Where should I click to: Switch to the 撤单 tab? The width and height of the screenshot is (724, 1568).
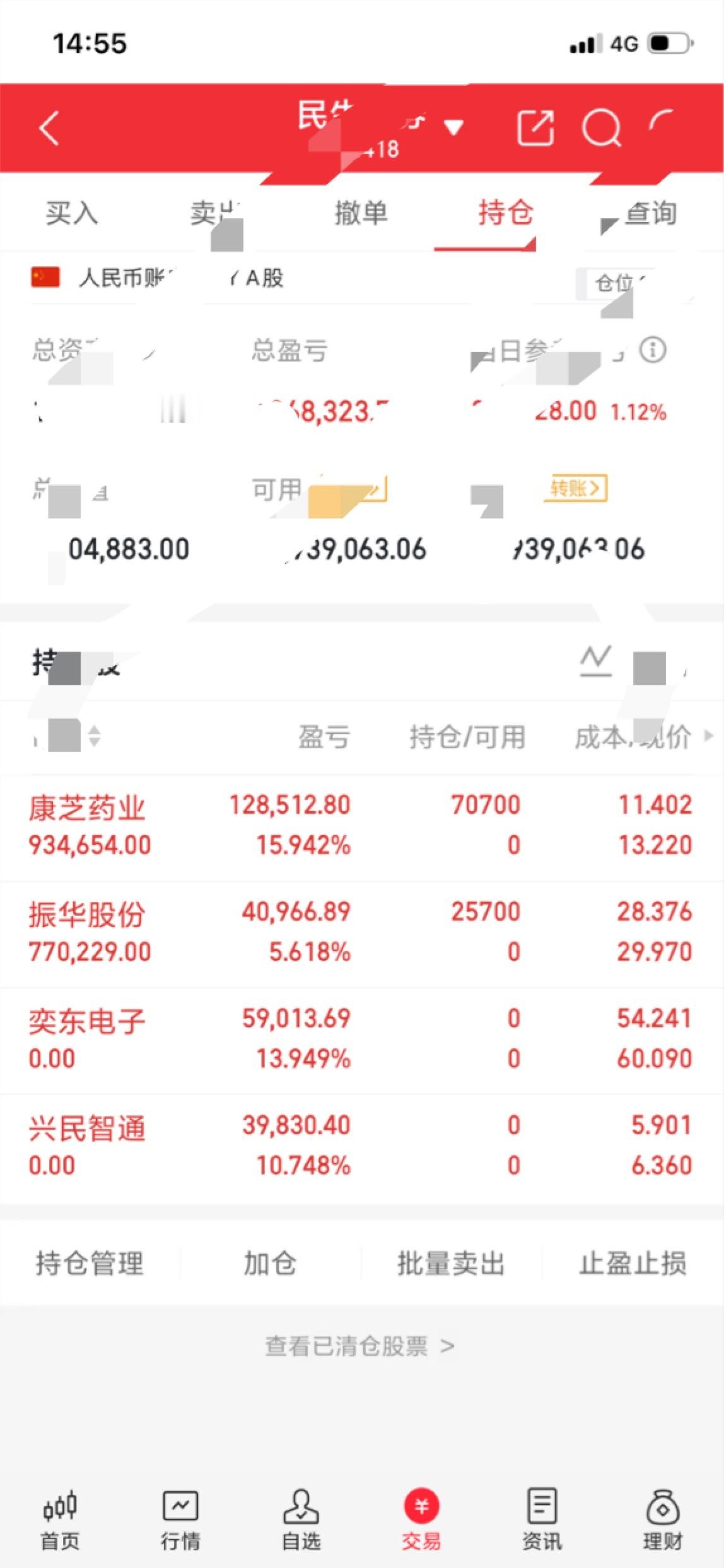pos(363,214)
